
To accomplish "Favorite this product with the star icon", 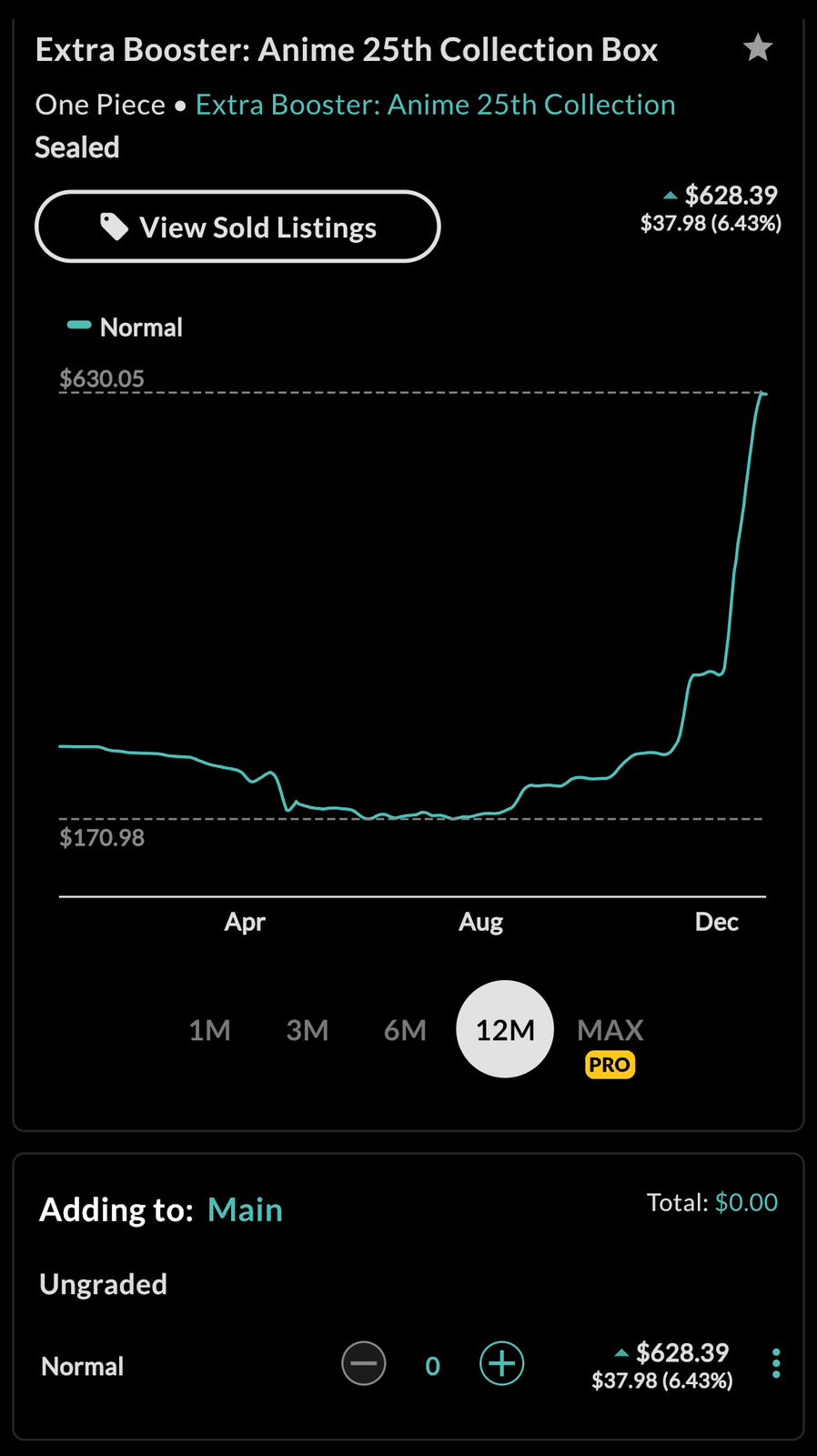I will pyautogui.click(x=757, y=47).
